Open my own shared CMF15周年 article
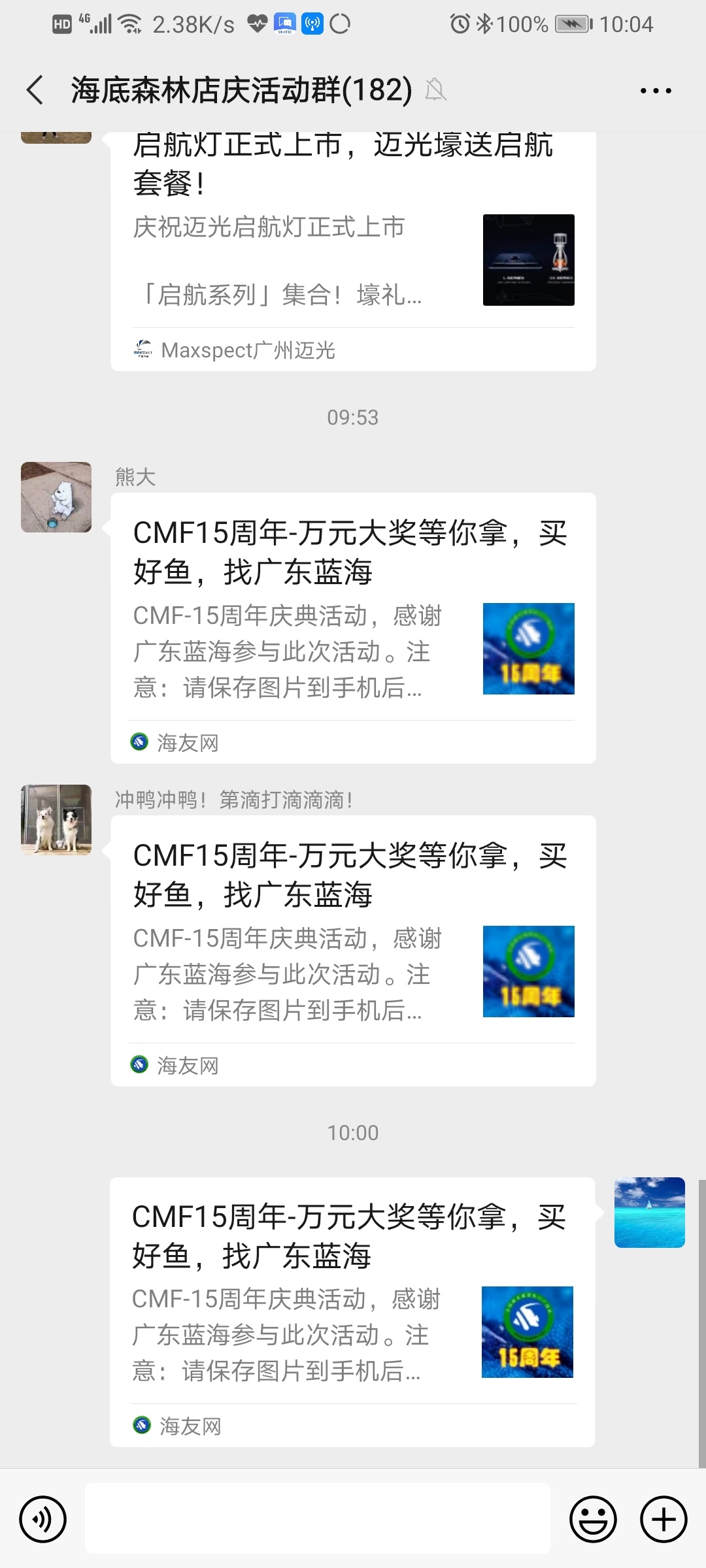The height and width of the screenshot is (1568, 706). [352, 1311]
